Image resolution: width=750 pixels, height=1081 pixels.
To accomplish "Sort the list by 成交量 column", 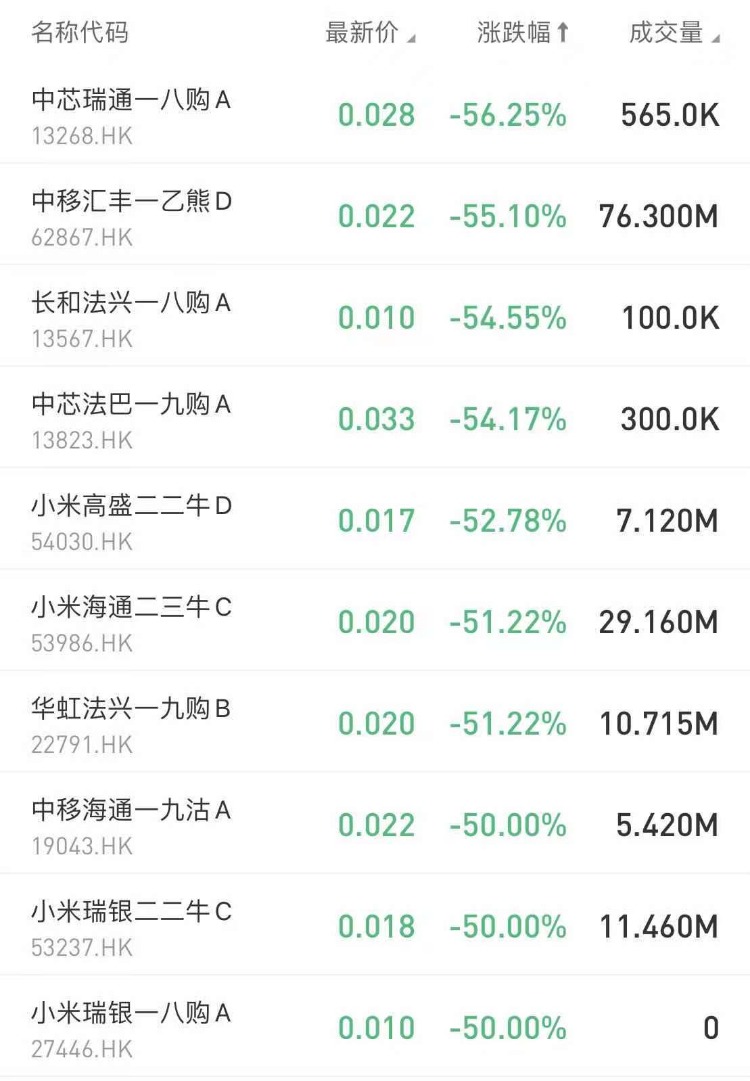I will (673, 33).
